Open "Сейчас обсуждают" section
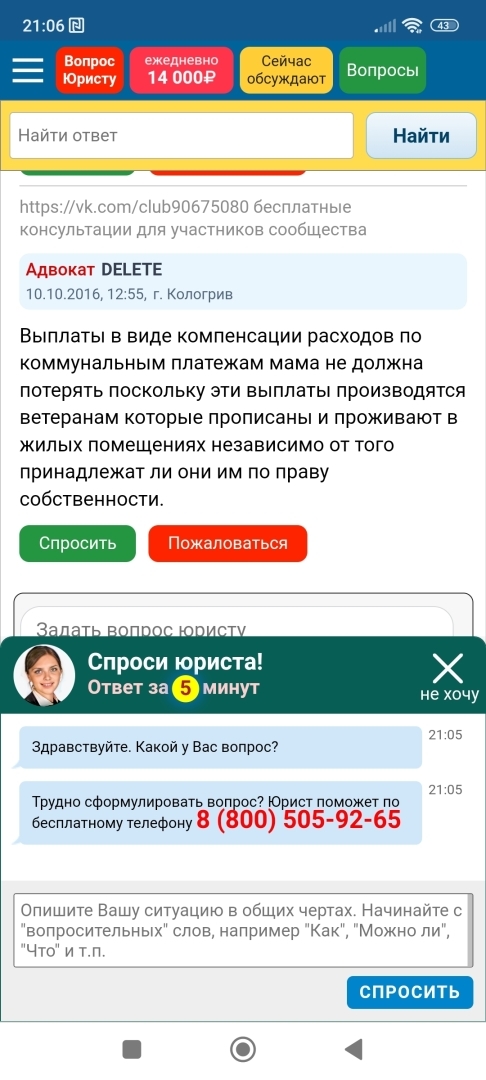 click(x=286, y=70)
